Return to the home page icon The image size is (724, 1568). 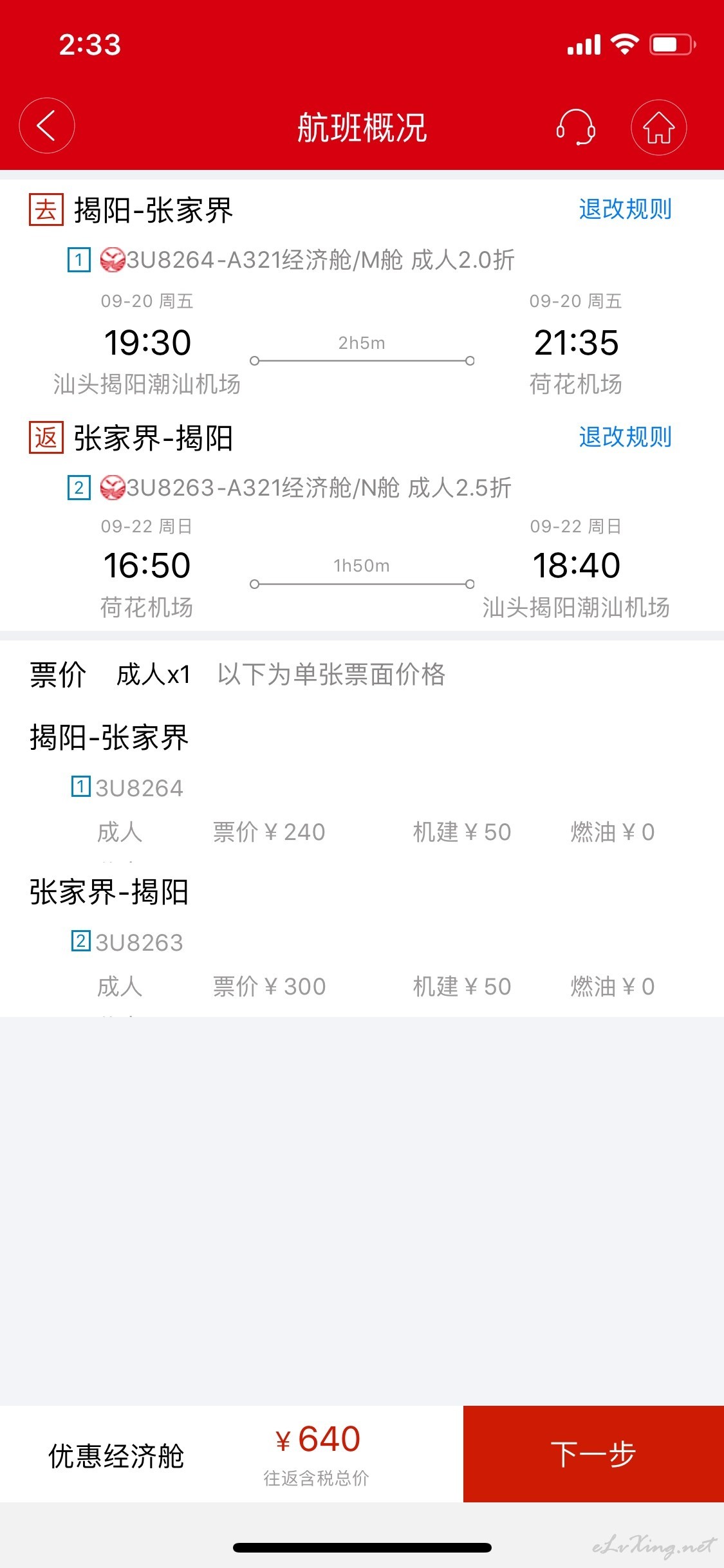coord(659,127)
